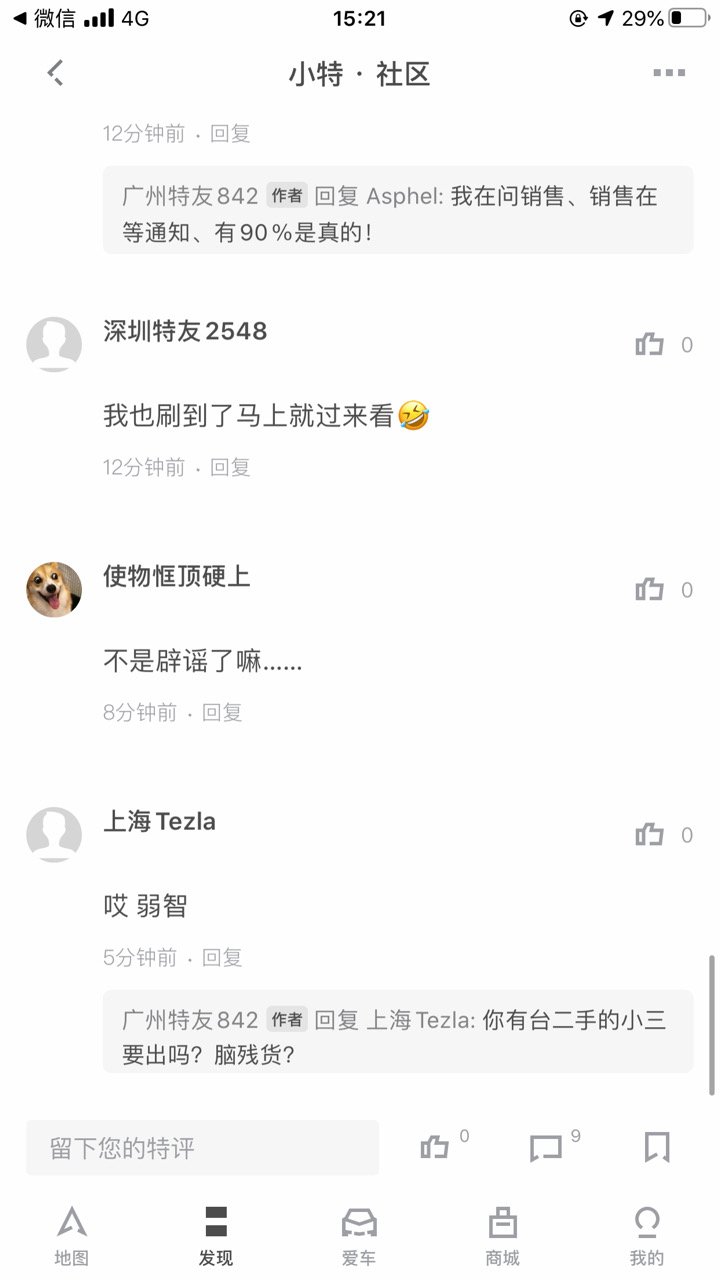Like 深圳特友2548's comment
The width and height of the screenshot is (720, 1280).
[648, 344]
